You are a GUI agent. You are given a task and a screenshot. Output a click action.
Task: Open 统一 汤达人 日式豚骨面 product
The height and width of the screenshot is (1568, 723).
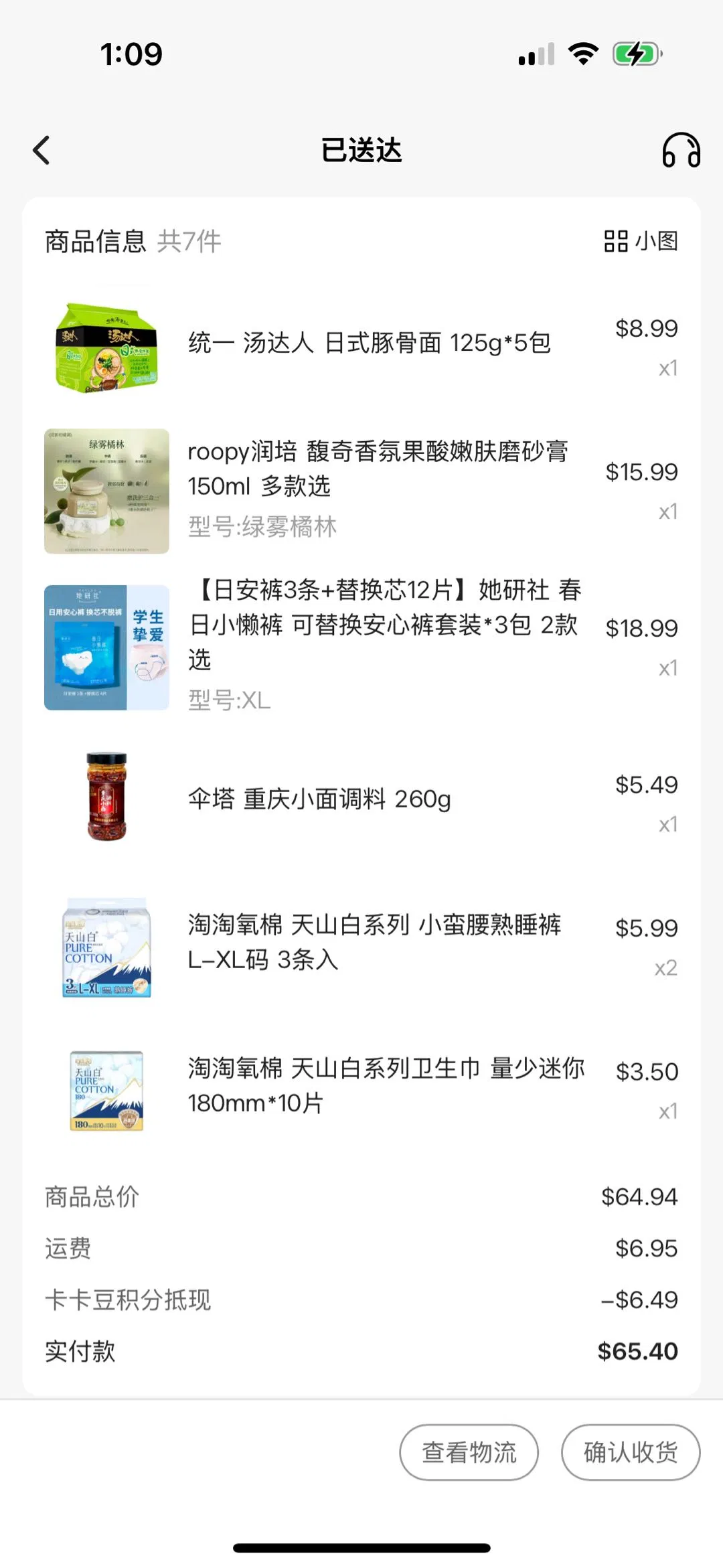(x=369, y=343)
